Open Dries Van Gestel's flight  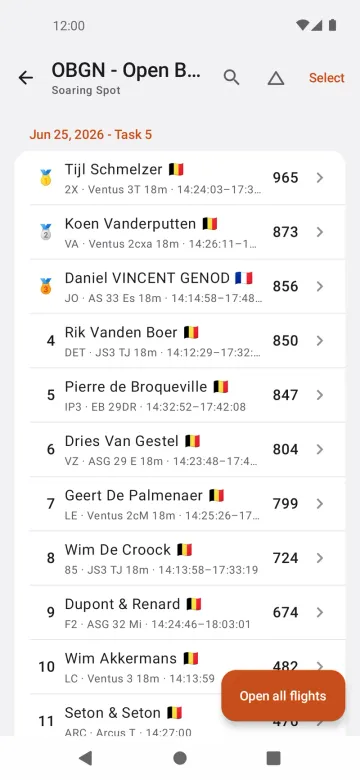tap(180, 449)
